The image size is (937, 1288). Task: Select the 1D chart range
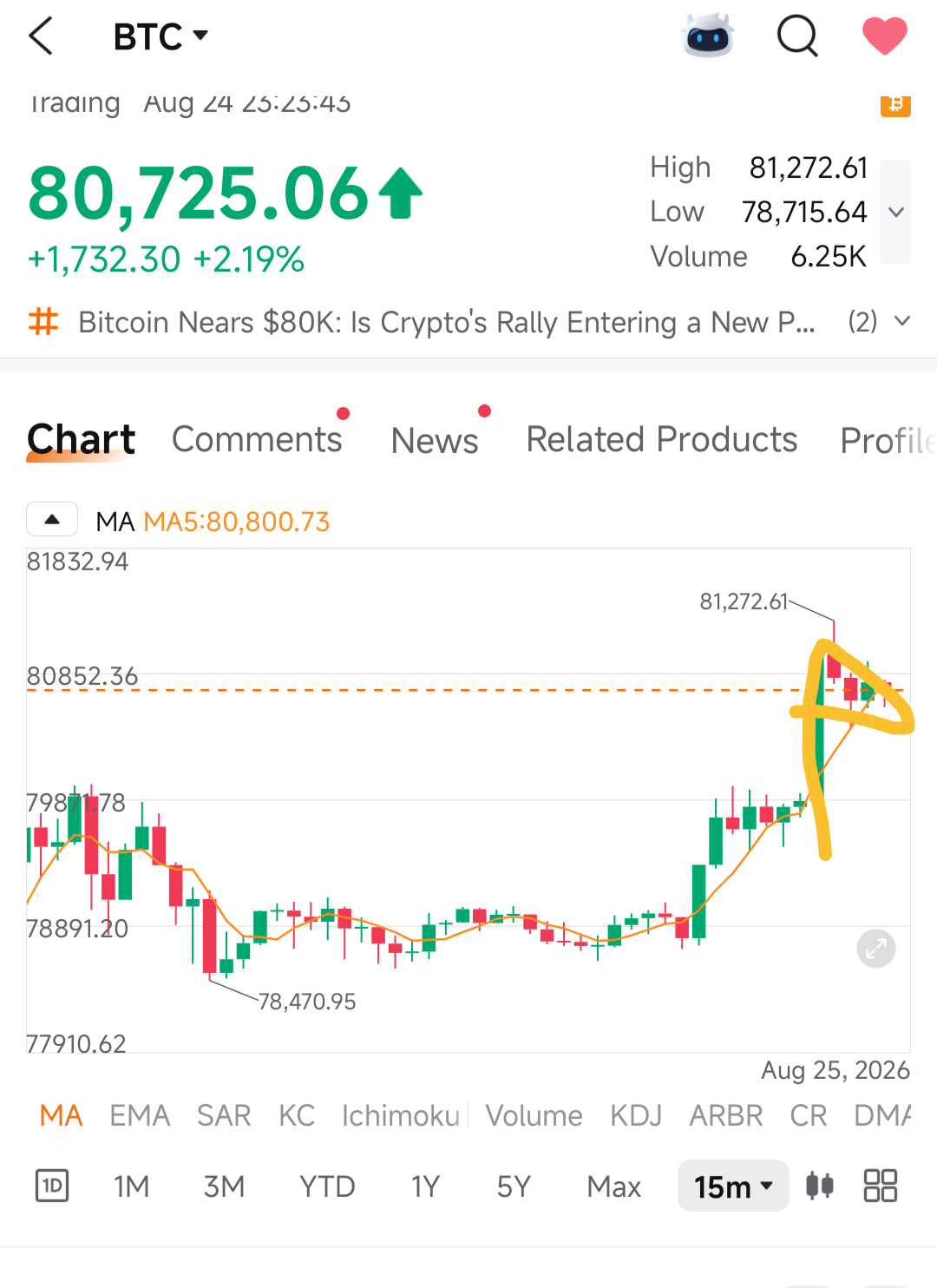point(52,1186)
